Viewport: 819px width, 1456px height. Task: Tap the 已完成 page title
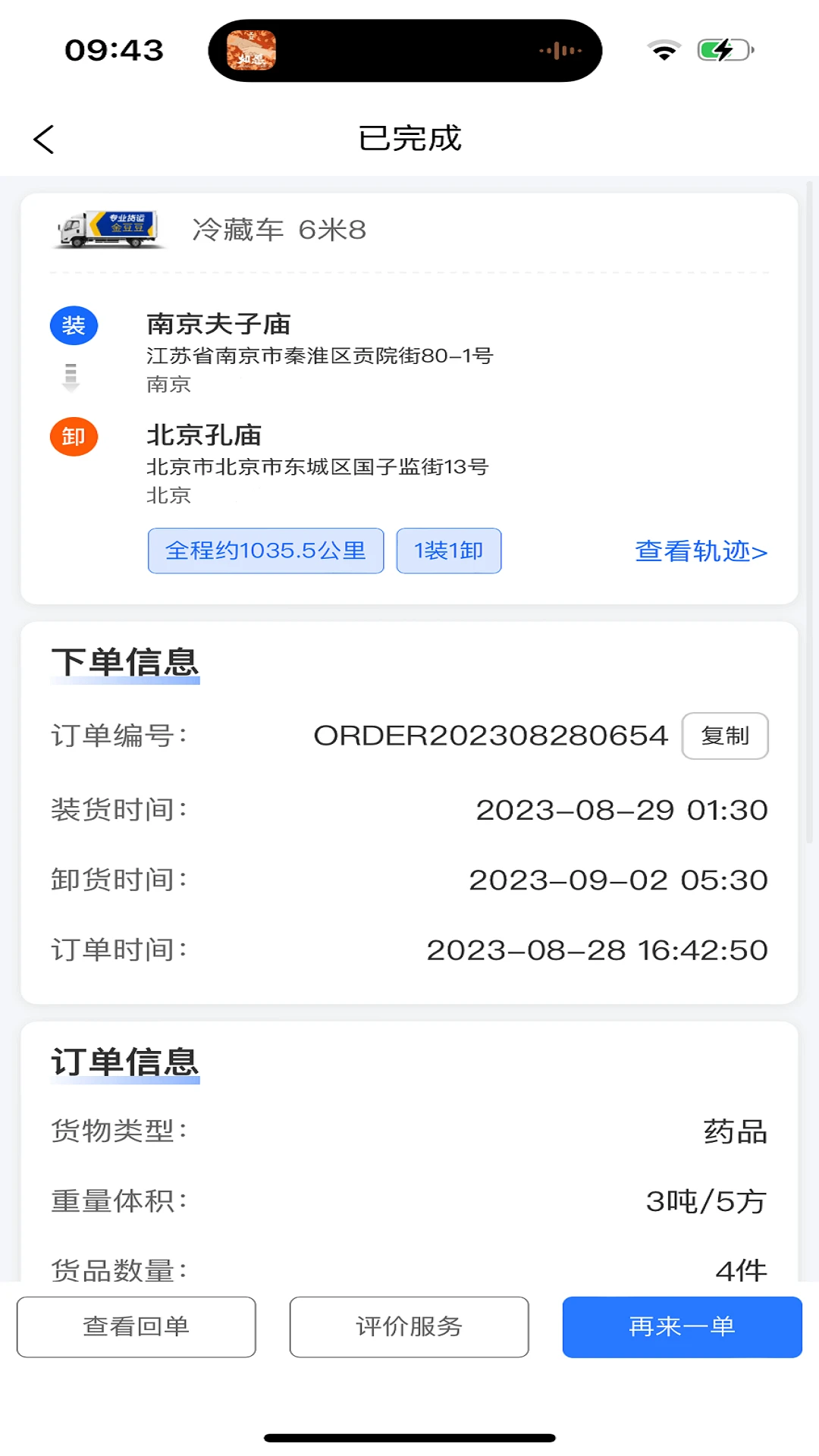409,139
